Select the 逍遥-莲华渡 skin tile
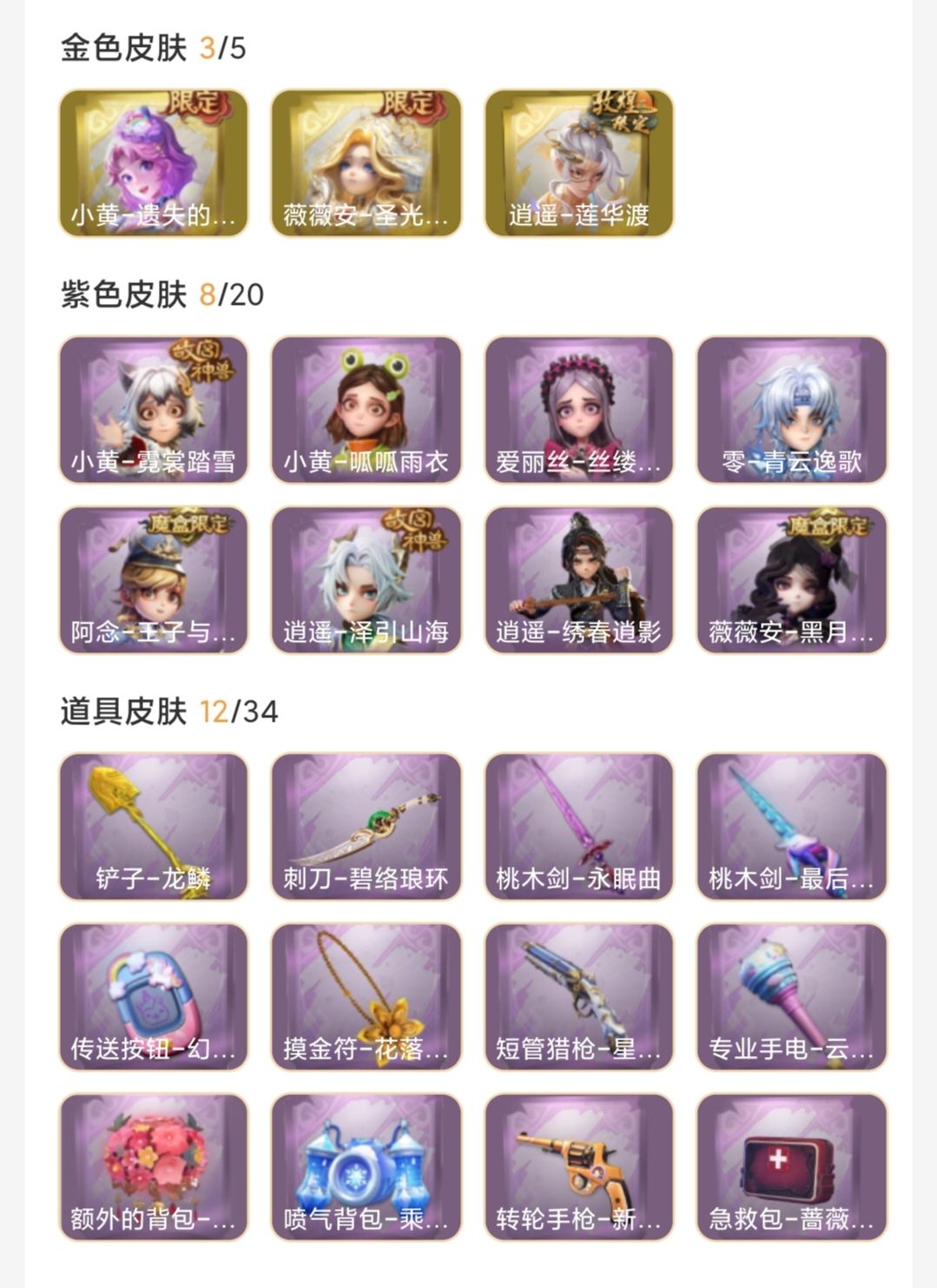The width and height of the screenshot is (937, 1288). coord(579,163)
